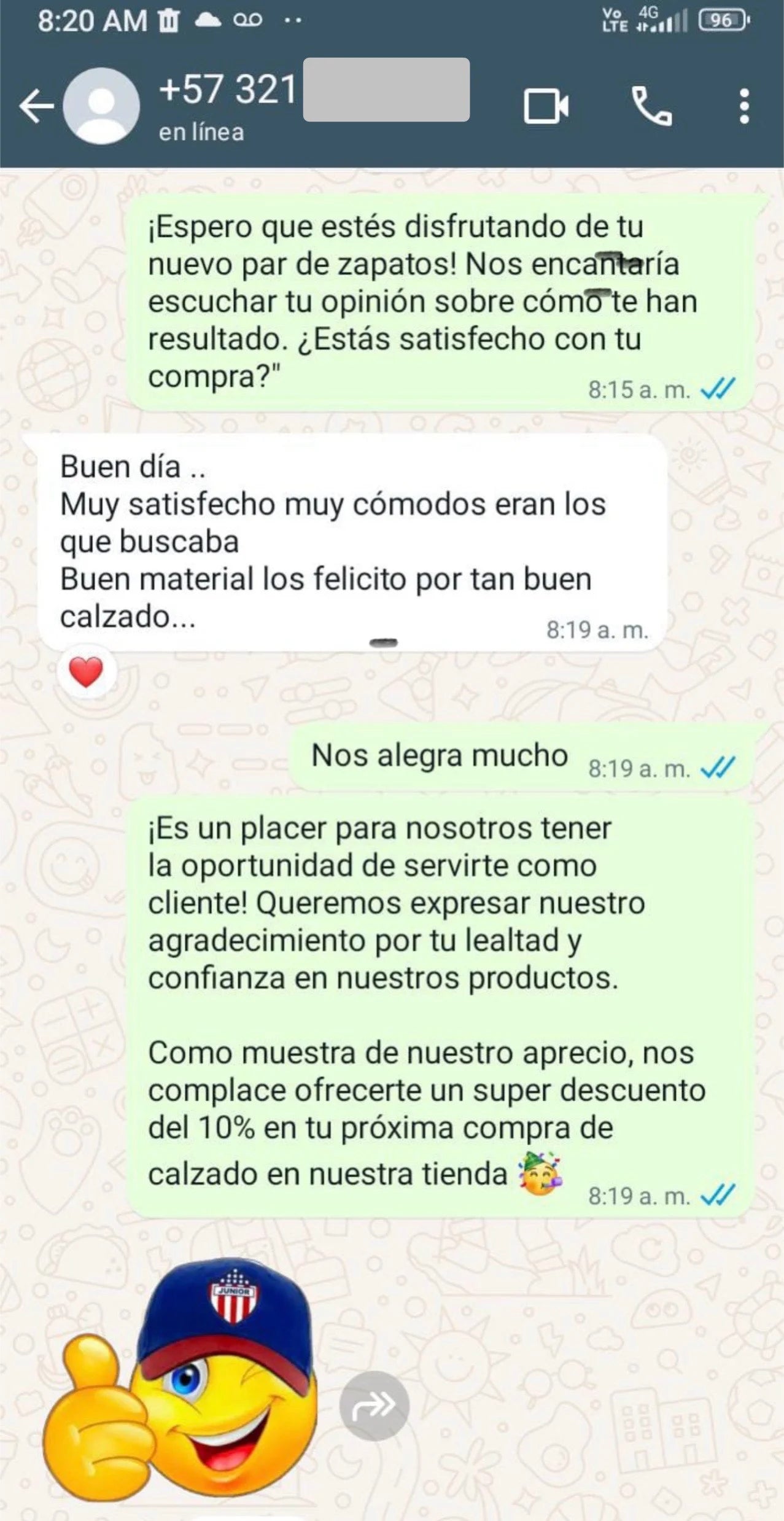This screenshot has height=1521, width=784.
Task: Start a video call
Action: (546, 106)
